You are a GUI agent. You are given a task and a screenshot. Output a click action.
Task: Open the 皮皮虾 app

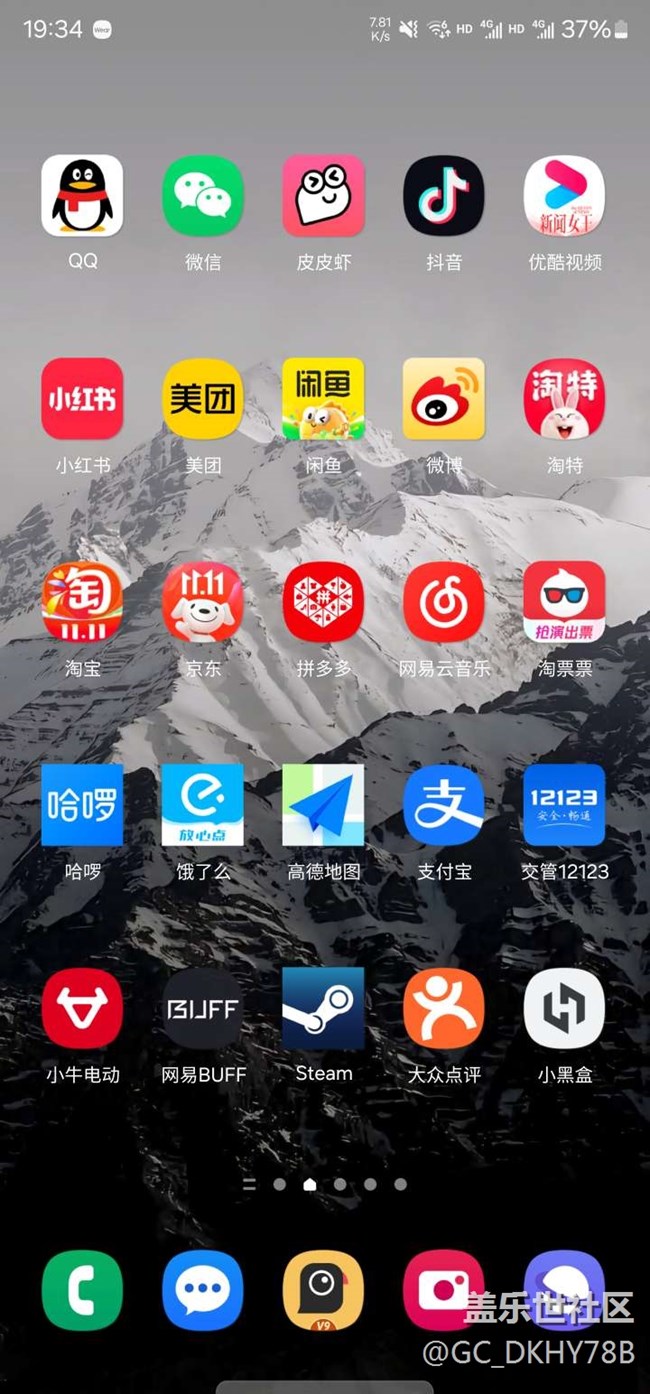pyautogui.click(x=323, y=196)
